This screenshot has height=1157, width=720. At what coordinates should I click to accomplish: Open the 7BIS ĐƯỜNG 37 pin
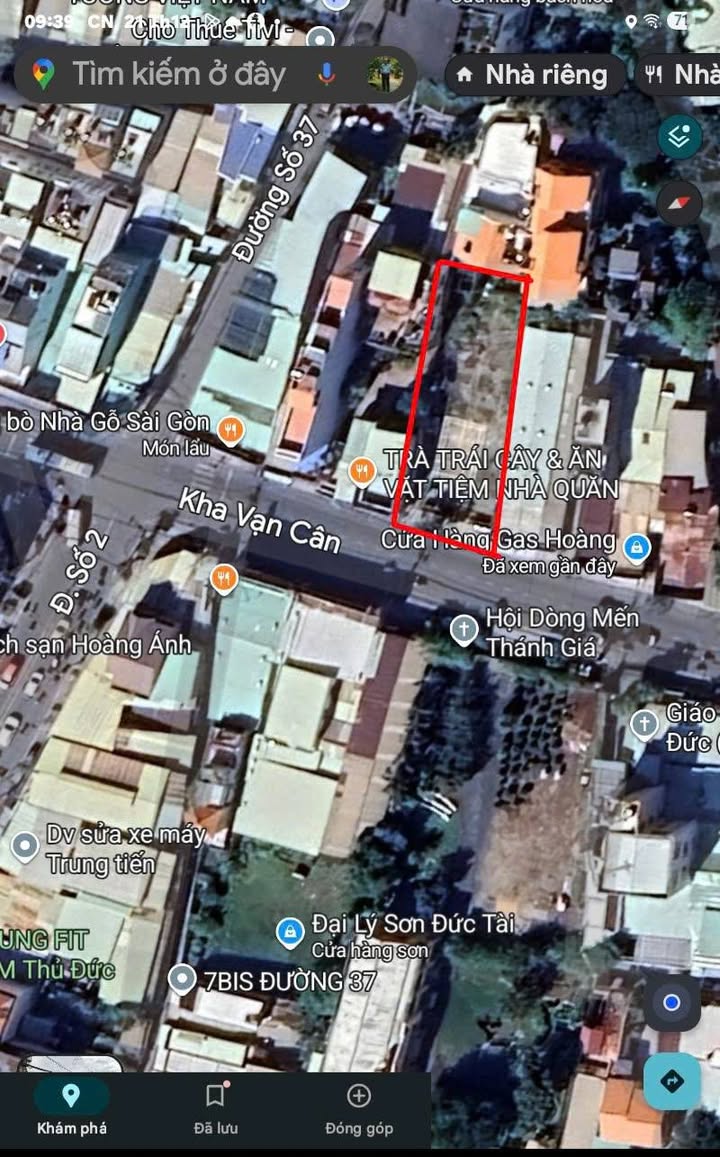[x=181, y=980]
